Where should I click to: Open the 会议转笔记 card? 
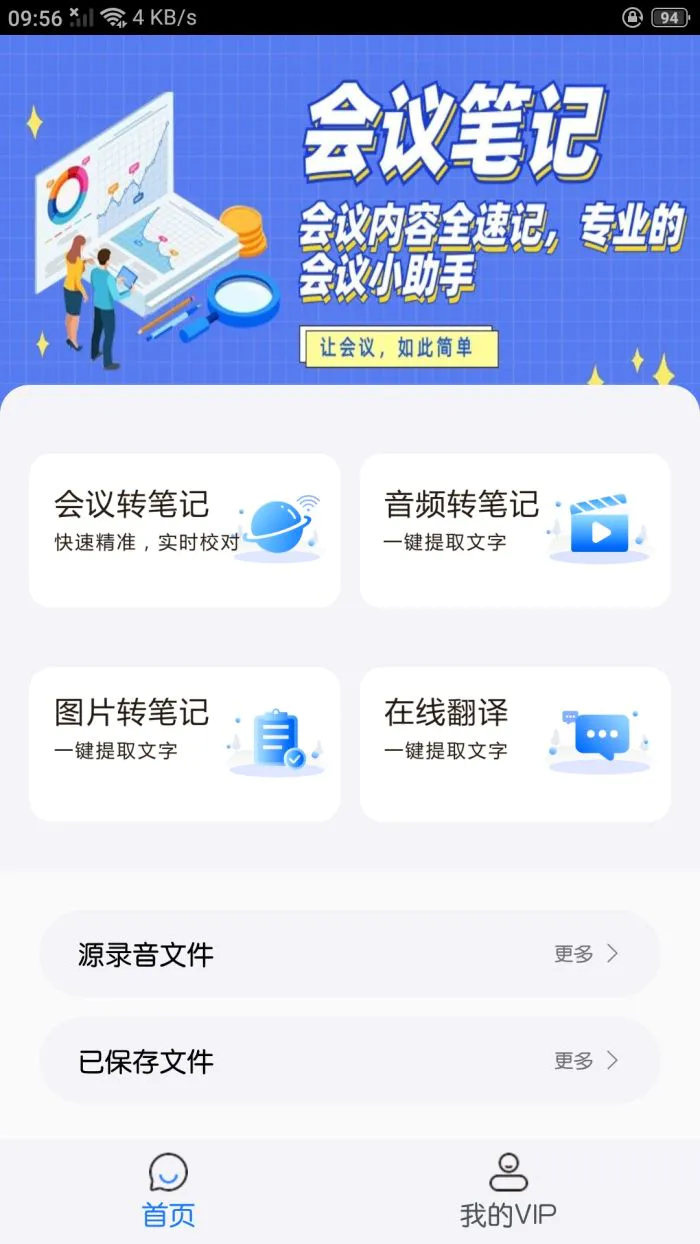click(185, 530)
